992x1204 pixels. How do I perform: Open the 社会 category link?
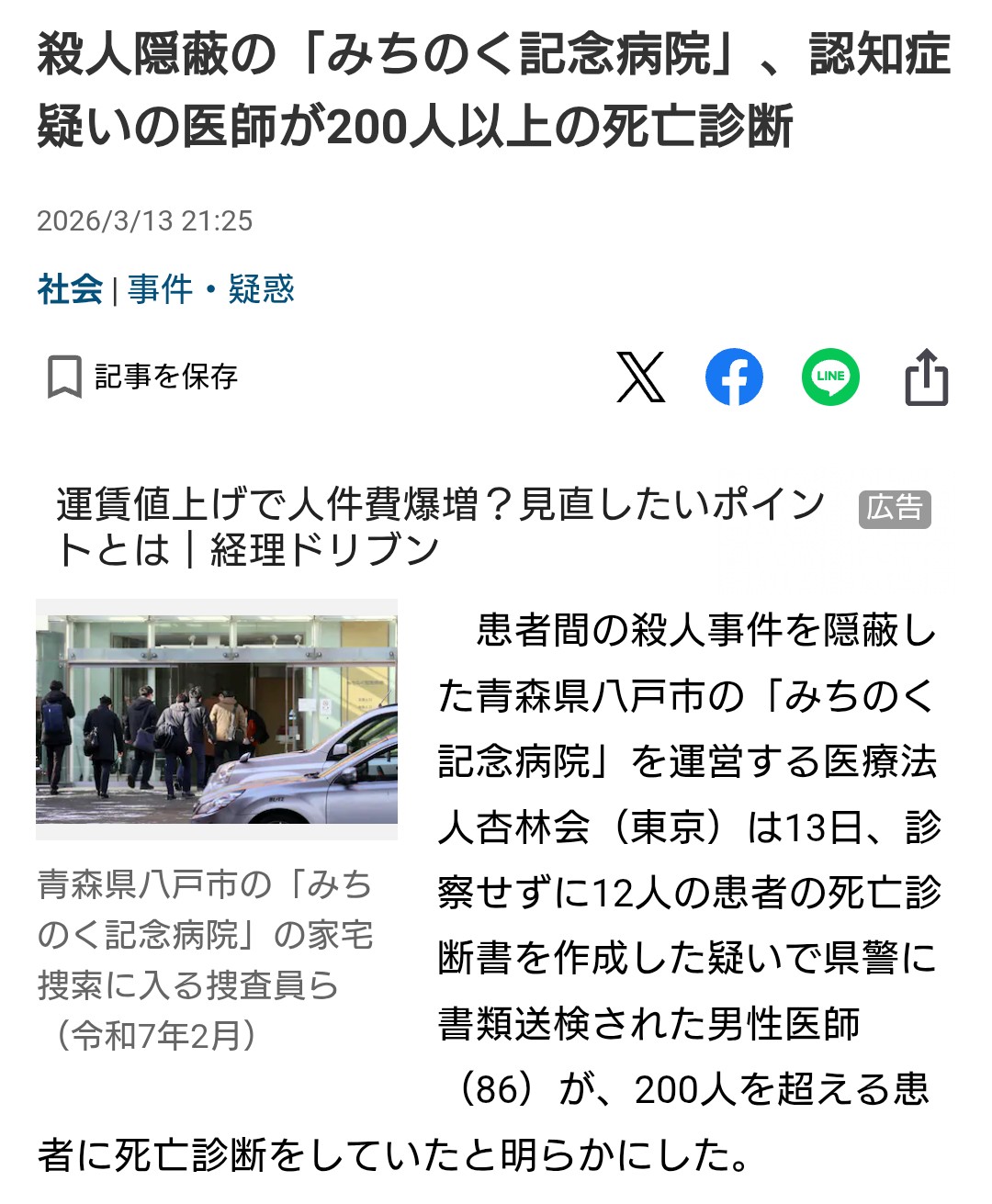point(70,289)
